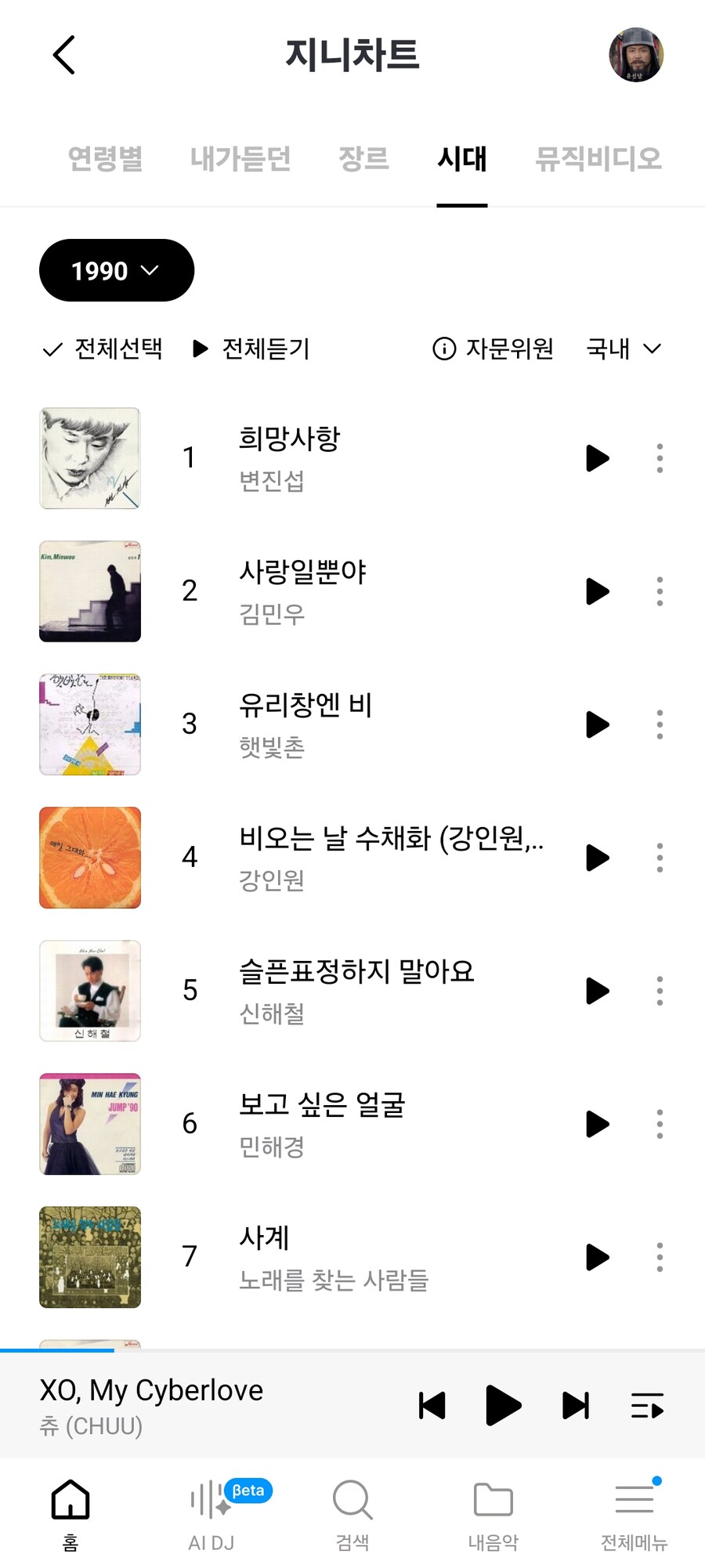Image resolution: width=705 pixels, height=1568 pixels.
Task: Skip to next track in mini player
Action: tap(576, 1406)
